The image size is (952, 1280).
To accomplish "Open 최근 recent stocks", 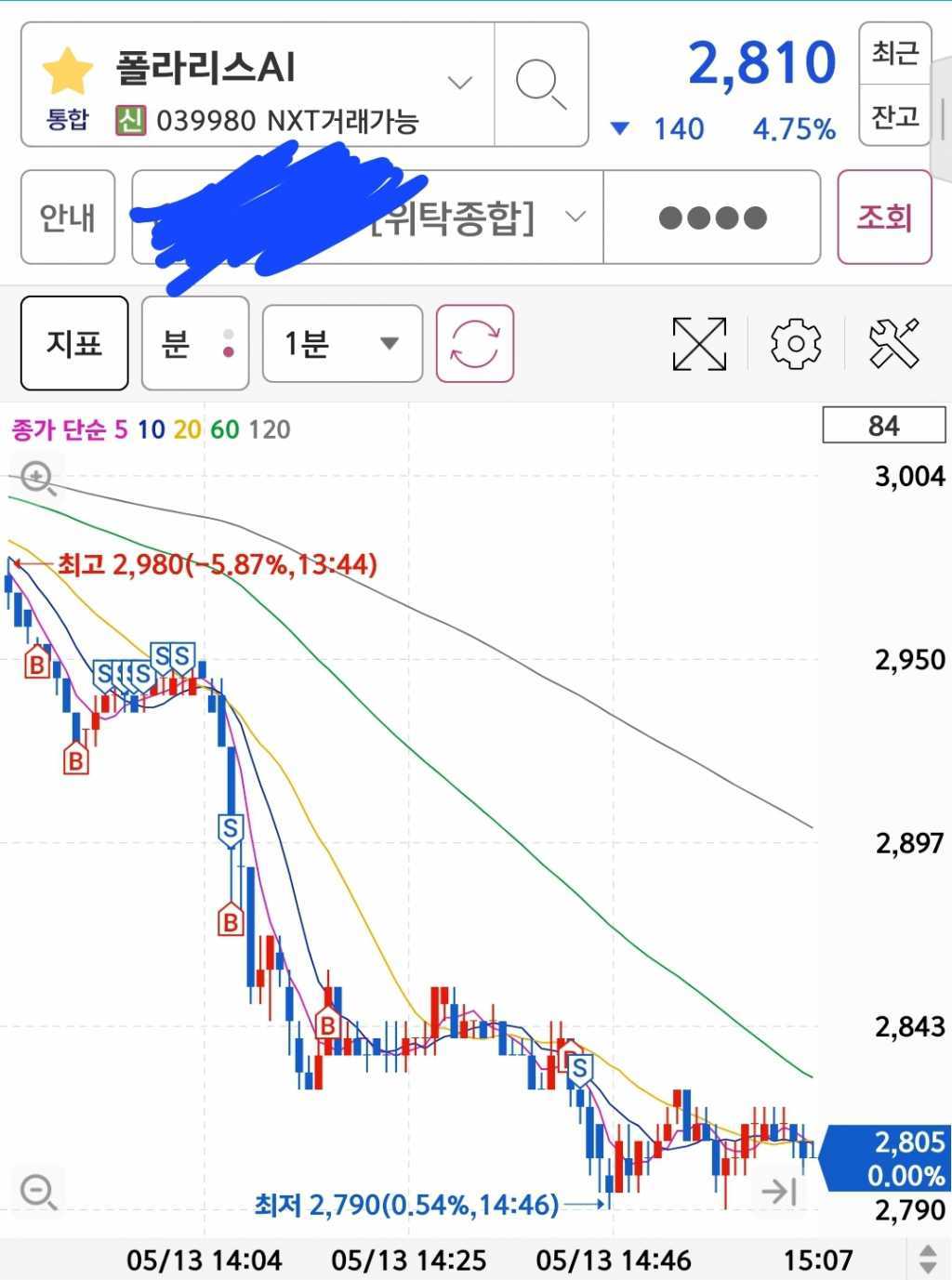I will 894,54.
